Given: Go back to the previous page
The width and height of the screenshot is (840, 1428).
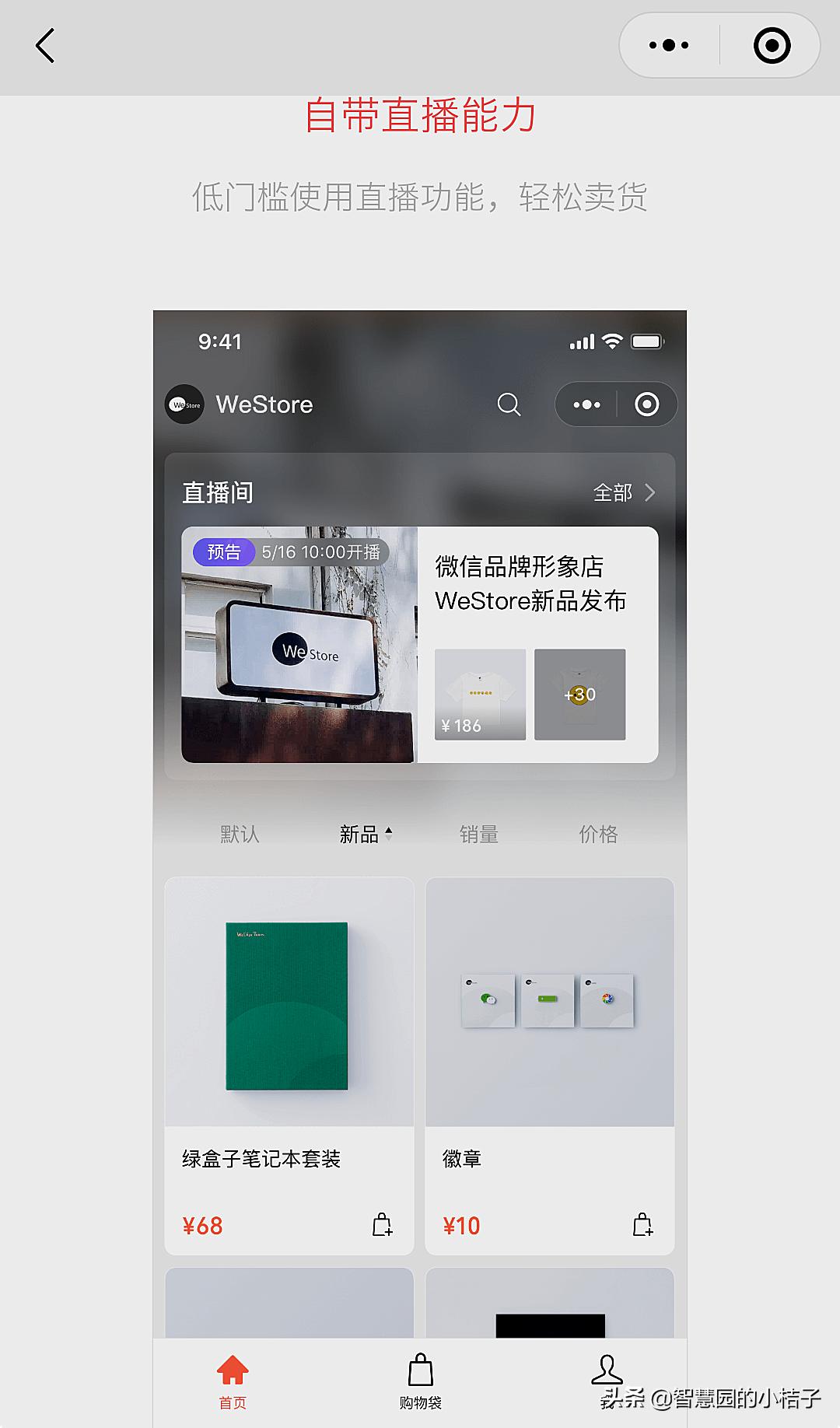Looking at the screenshot, I should tap(45, 45).
